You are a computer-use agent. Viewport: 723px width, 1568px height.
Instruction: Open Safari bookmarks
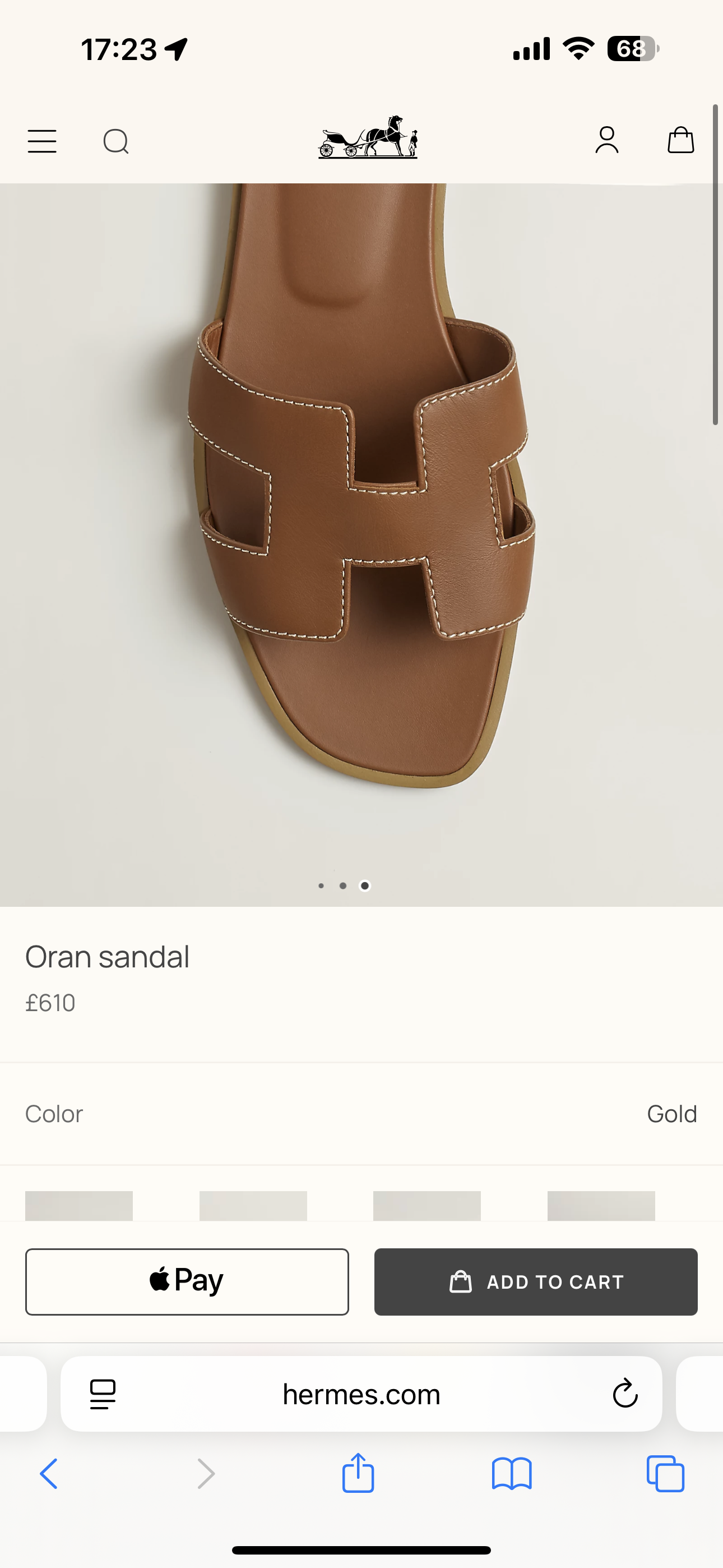[512, 1474]
